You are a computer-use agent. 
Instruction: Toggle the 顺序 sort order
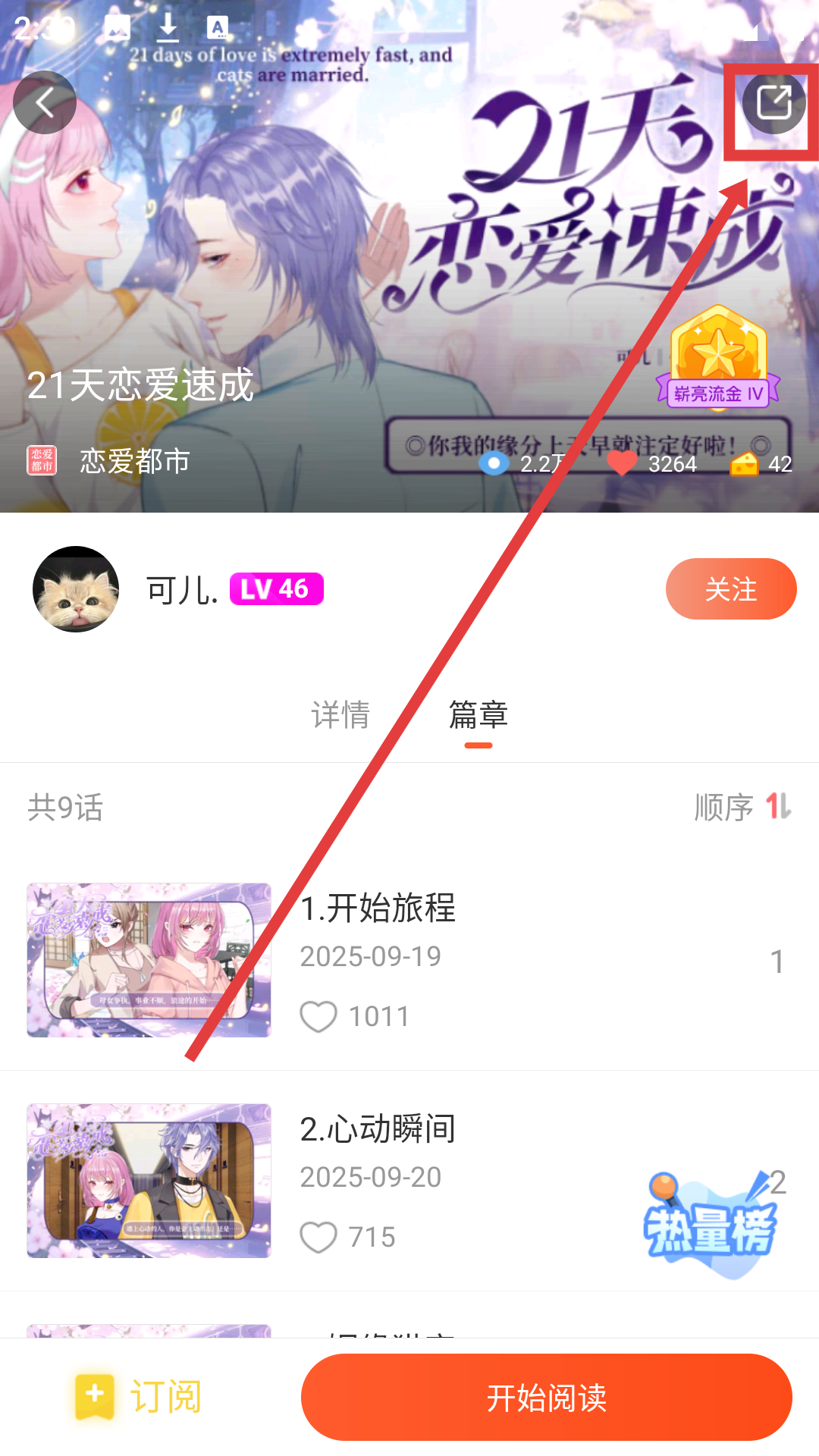pyautogui.click(x=743, y=807)
